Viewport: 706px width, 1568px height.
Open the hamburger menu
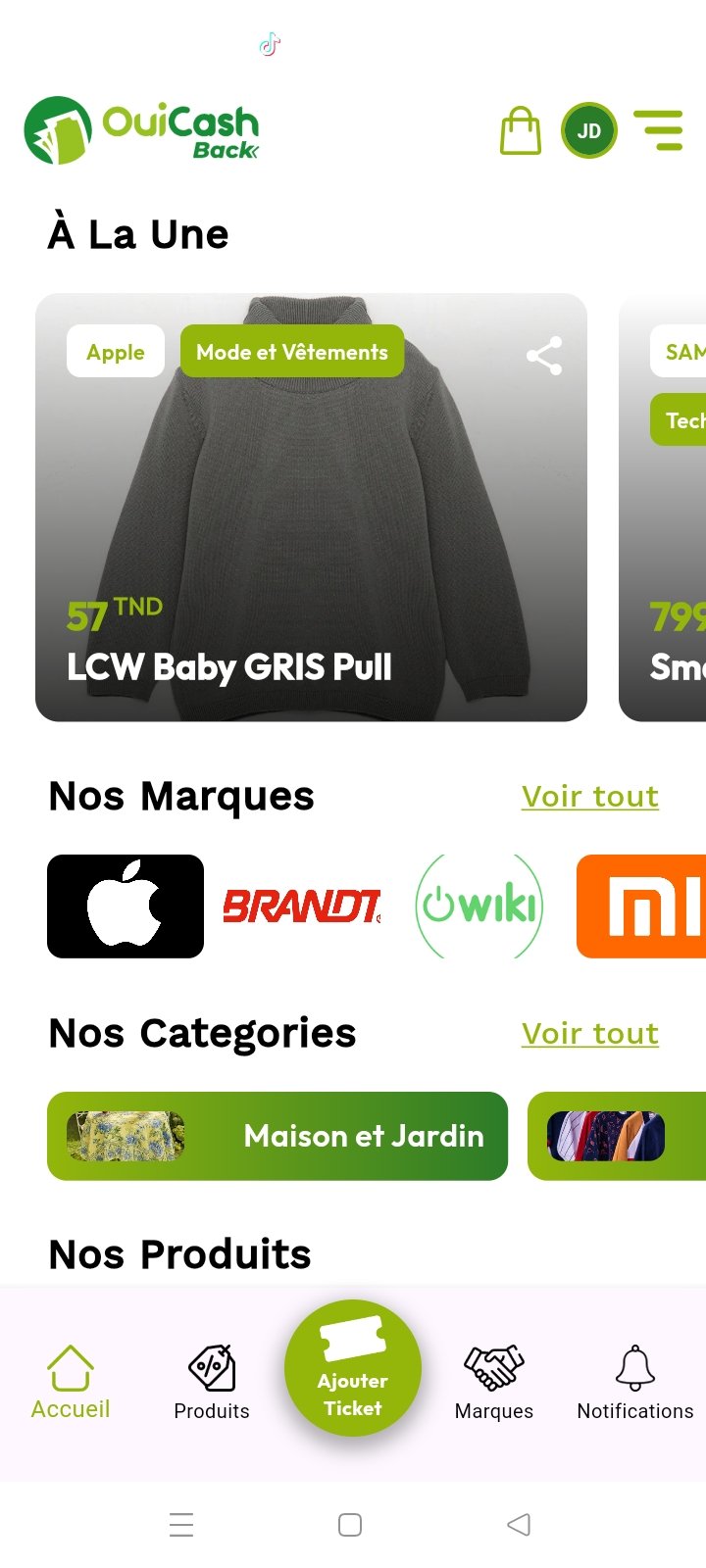click(658, 130)
